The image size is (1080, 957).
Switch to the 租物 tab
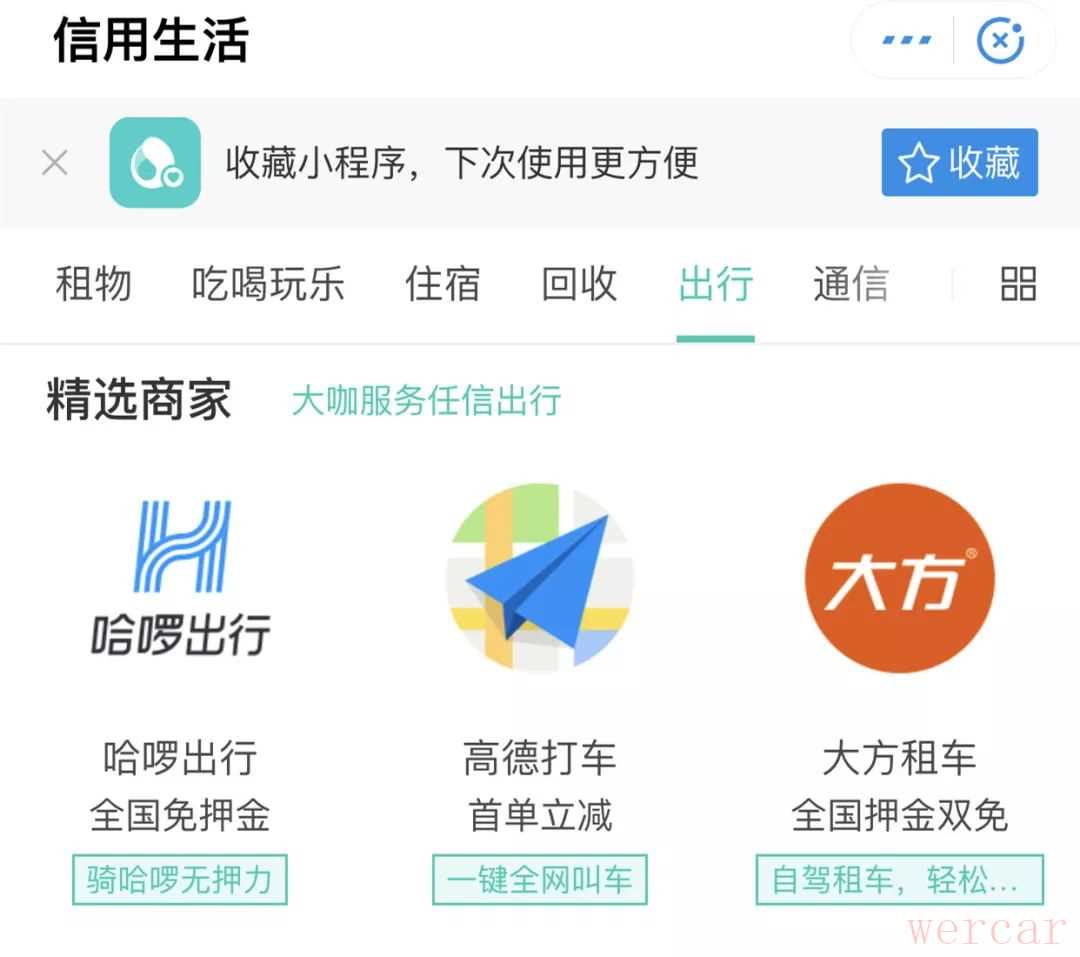(x=93, y=284)
